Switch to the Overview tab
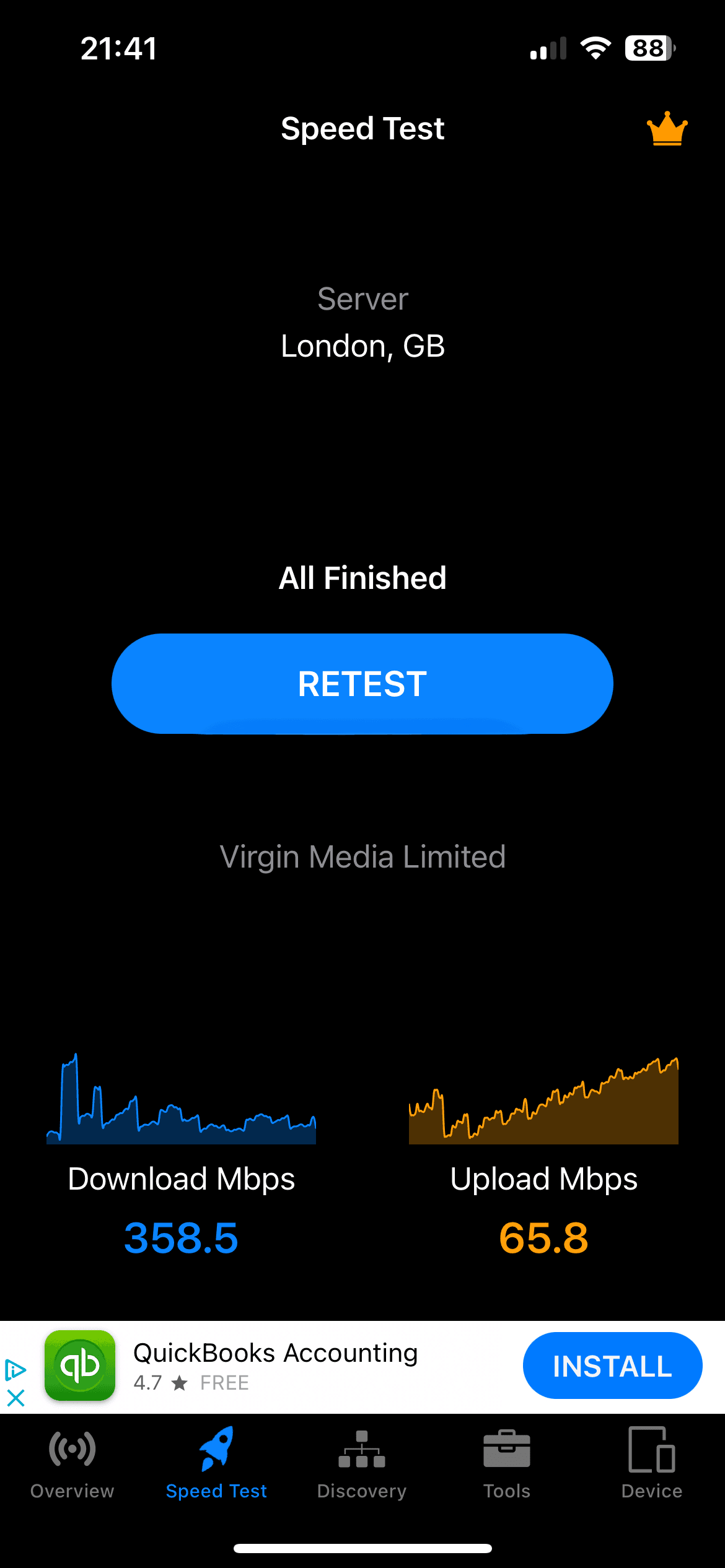Image resolution: width=725 pixels, height=1568 pixels. [72, 1462]
